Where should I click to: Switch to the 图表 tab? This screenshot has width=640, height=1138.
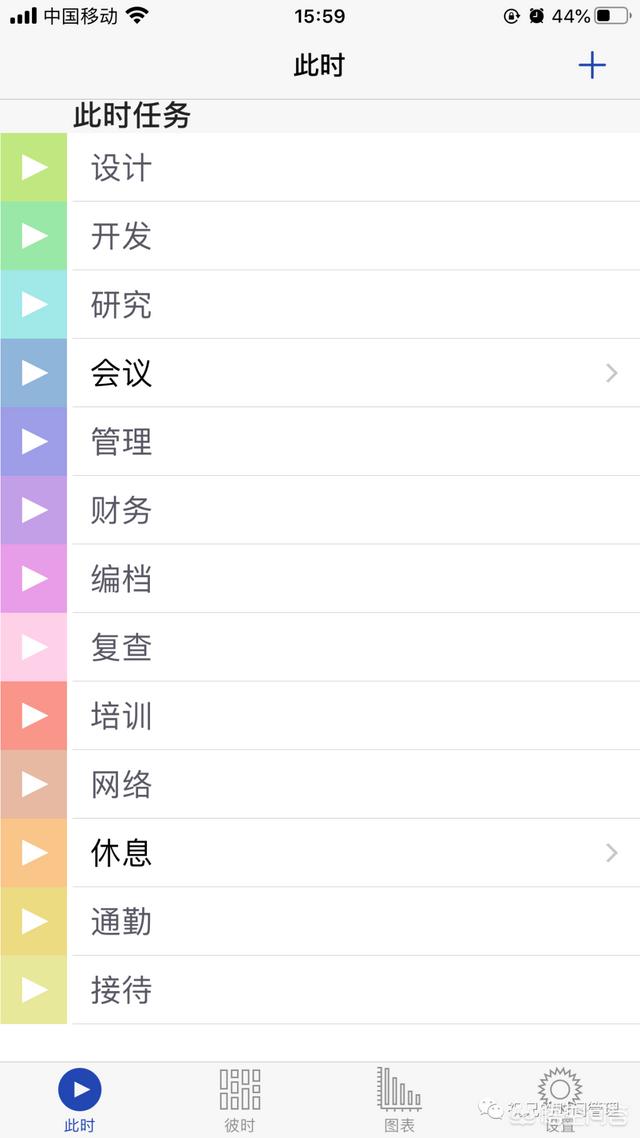399,1099
